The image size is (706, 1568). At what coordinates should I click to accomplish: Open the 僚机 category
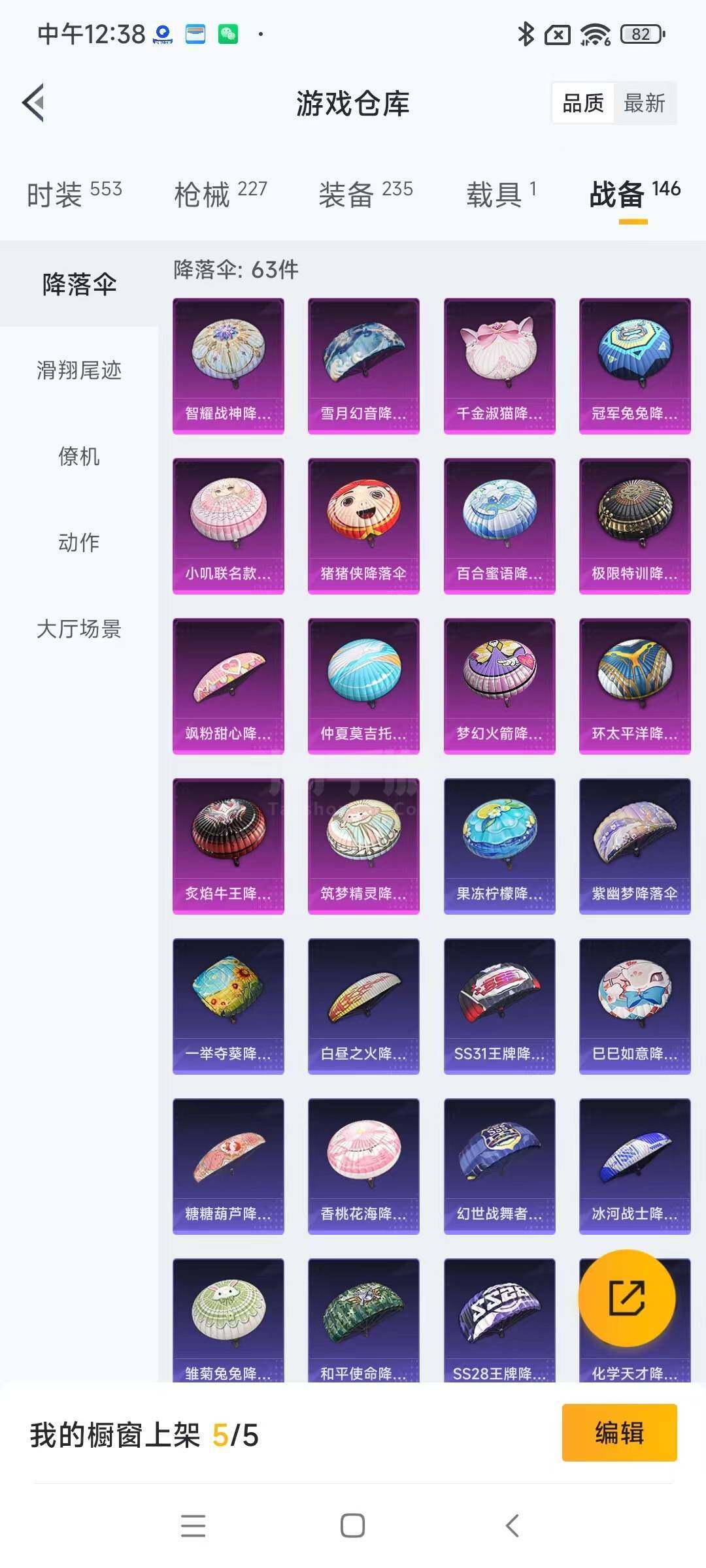(79, 456)
